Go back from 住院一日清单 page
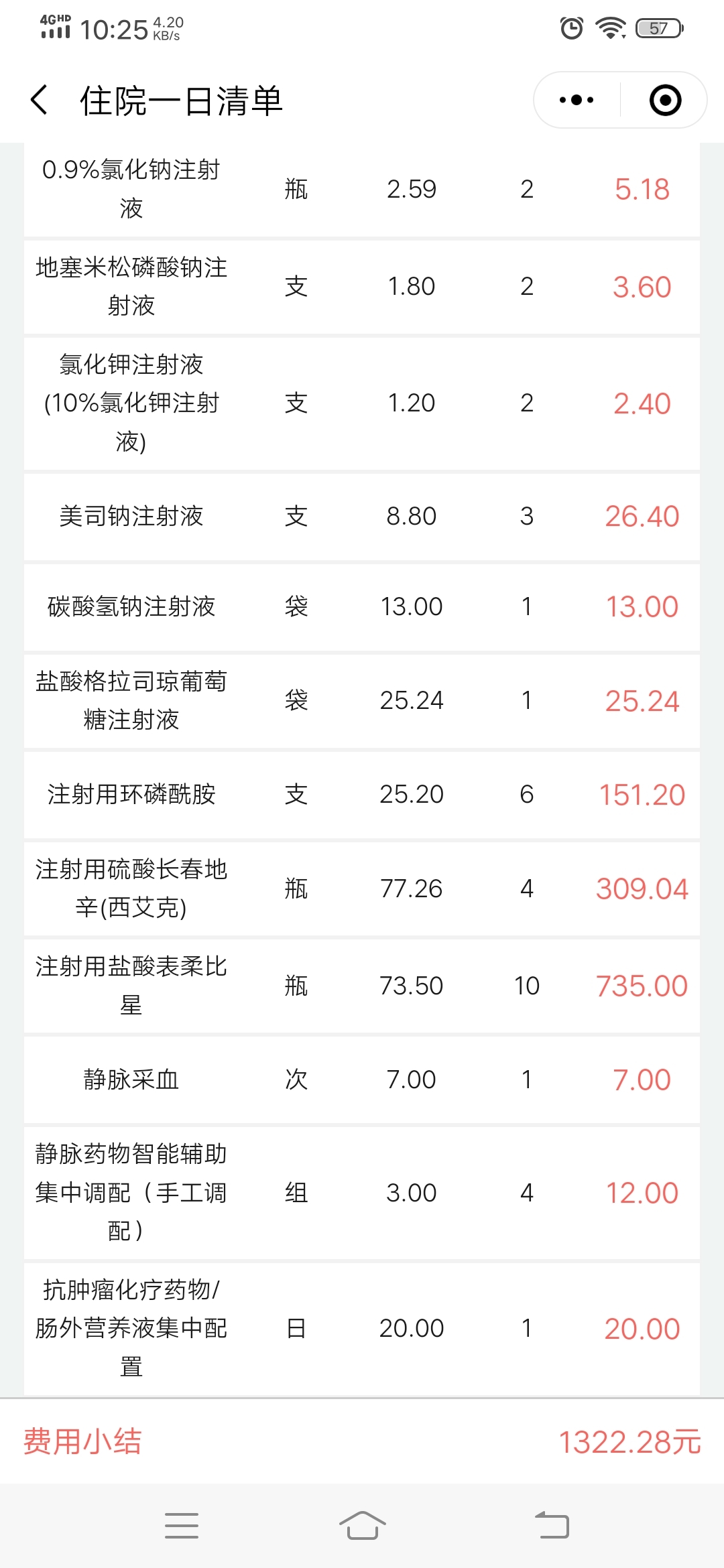Image resolution: width=724 pixels, height=1568 pixels. [x=40, y=100]
